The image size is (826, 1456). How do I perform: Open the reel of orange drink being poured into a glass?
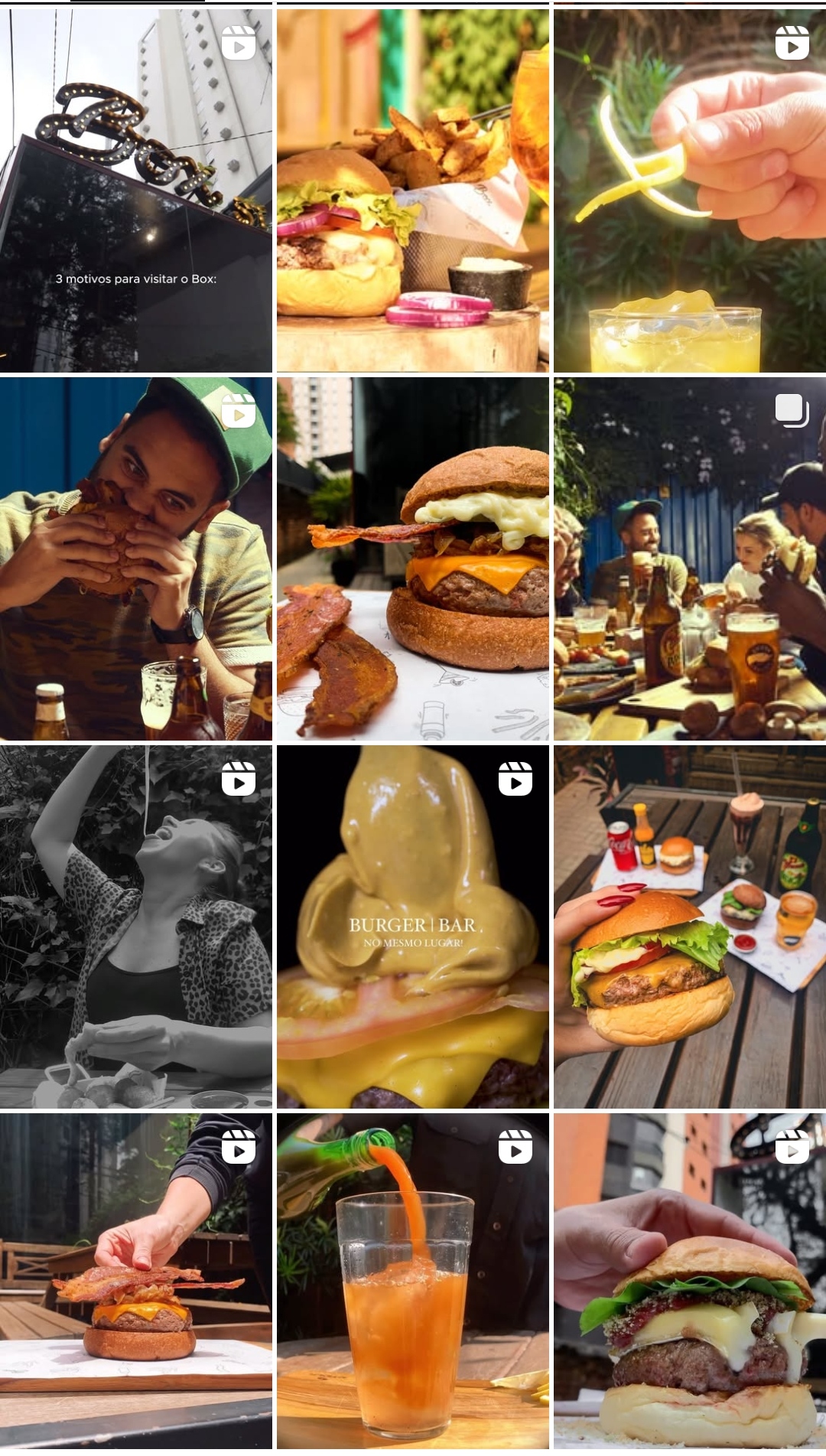(413, 1285)
